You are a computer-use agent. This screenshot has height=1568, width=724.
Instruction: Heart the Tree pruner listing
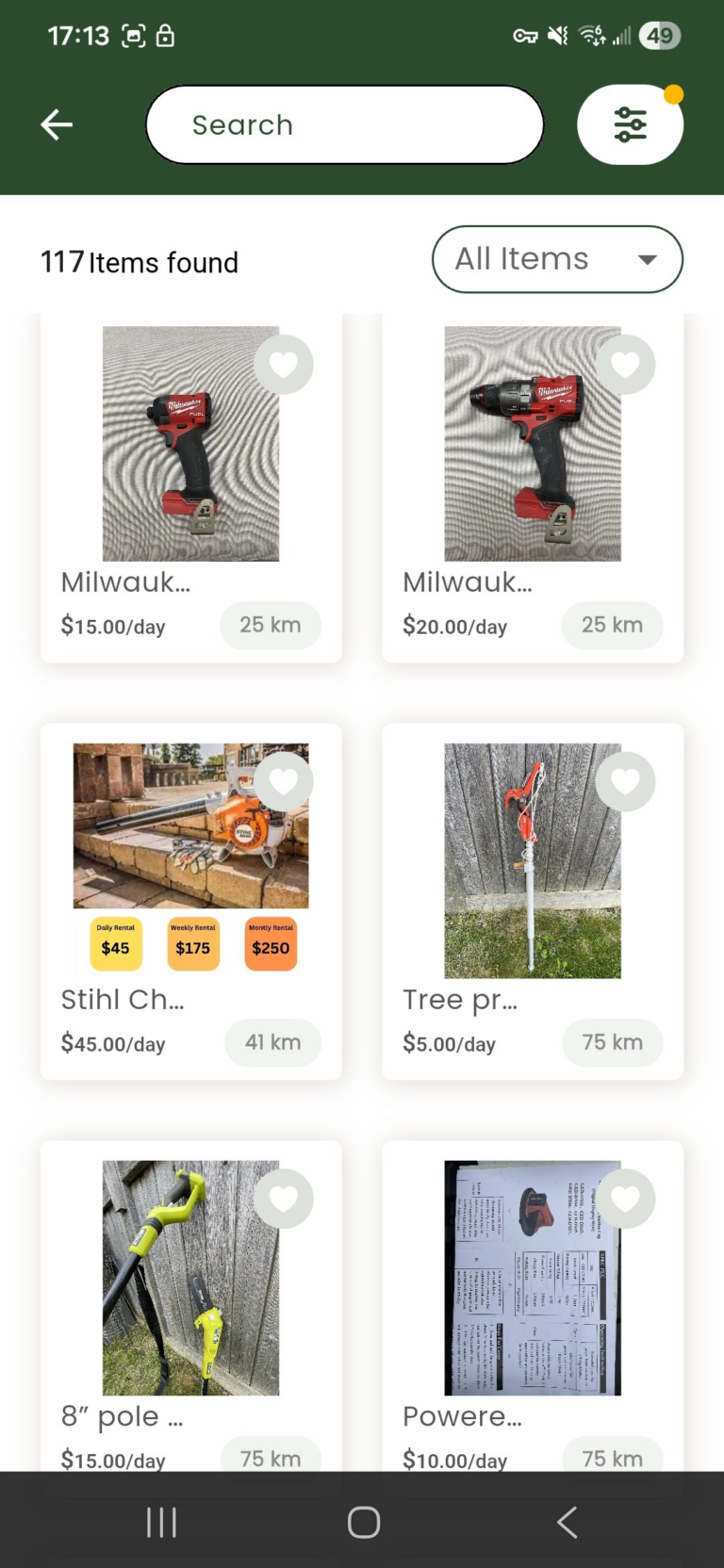pos(625,781)
